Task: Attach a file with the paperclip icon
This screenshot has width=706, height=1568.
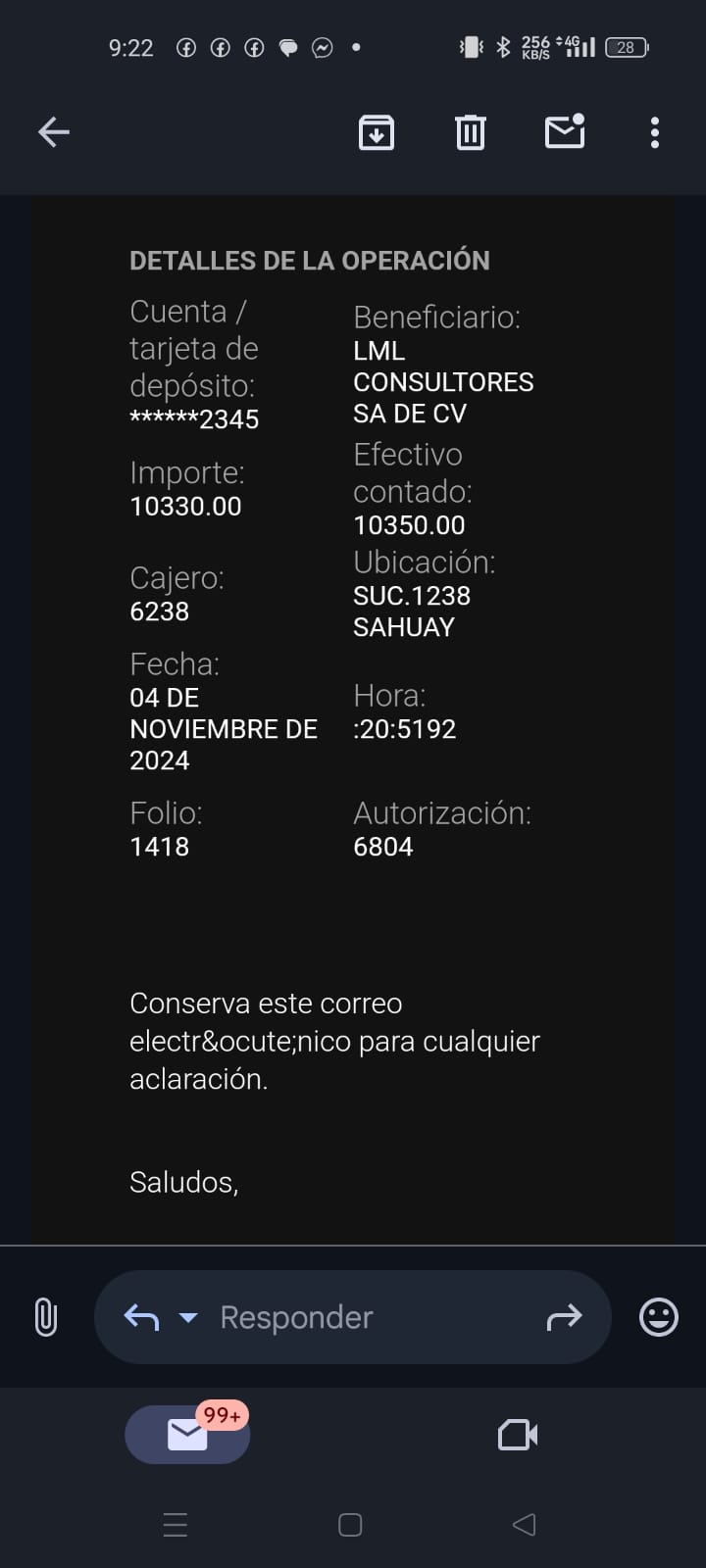Action: coord(45,1317)
